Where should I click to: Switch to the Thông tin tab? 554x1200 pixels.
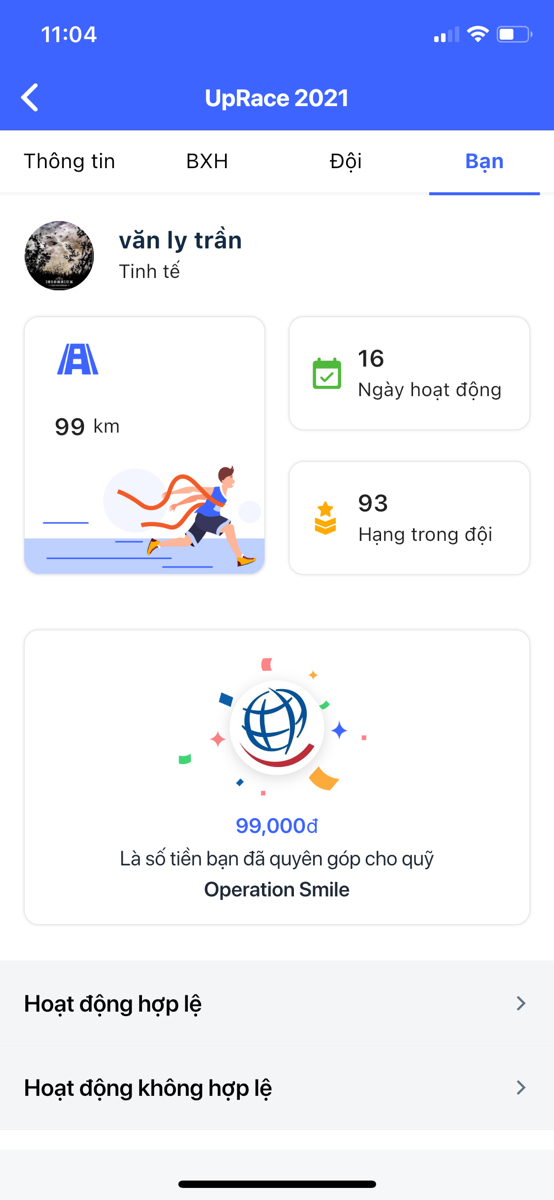69,161
